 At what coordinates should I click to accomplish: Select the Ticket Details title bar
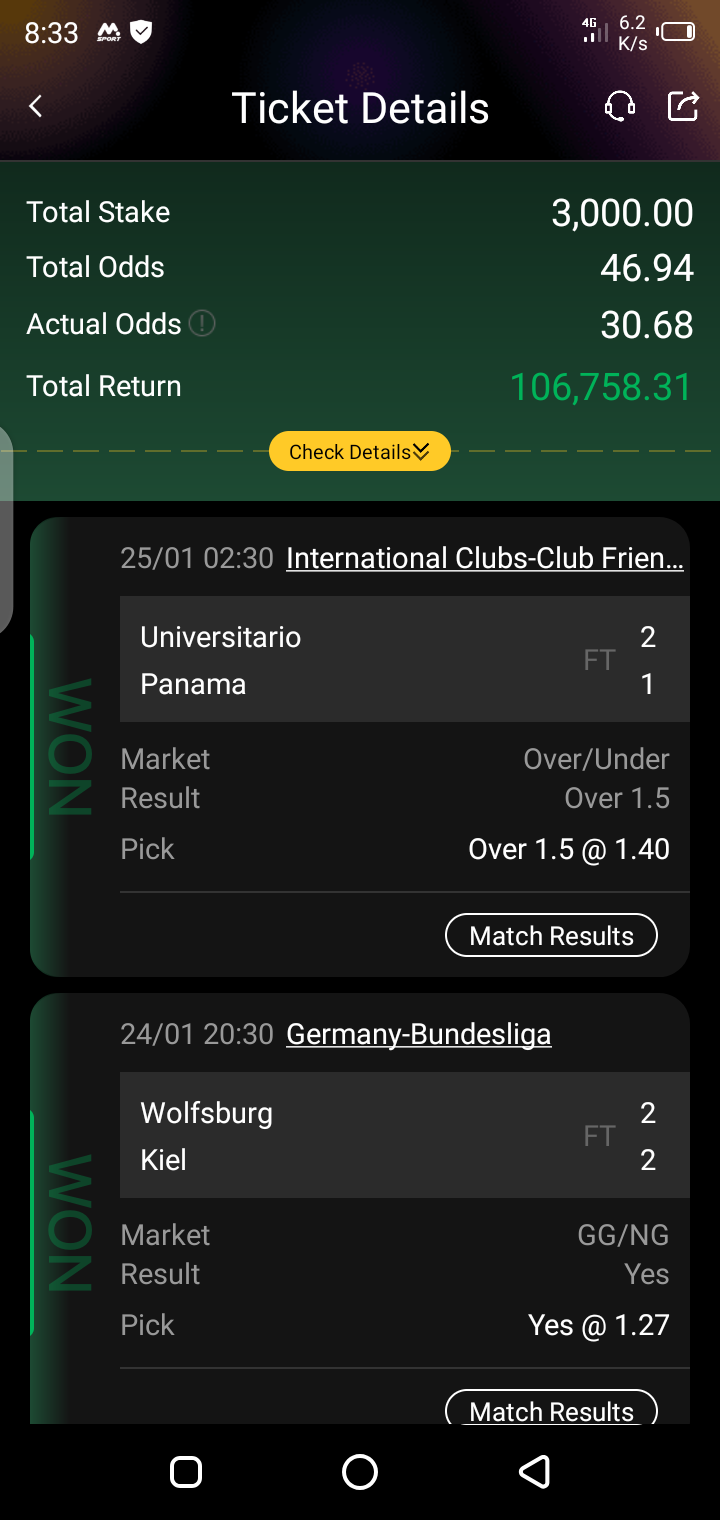(360, 107)
